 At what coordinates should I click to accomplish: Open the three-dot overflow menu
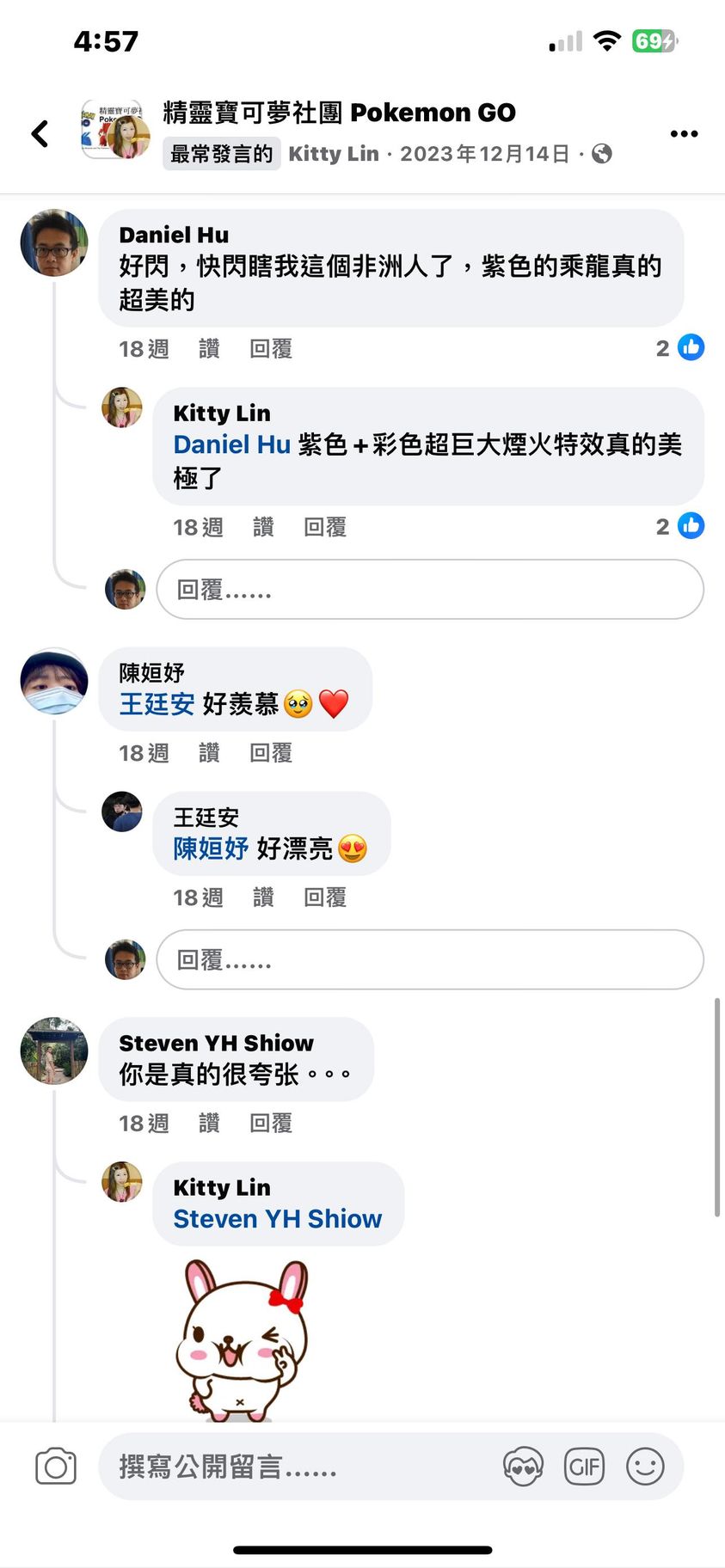click(684, 133)
